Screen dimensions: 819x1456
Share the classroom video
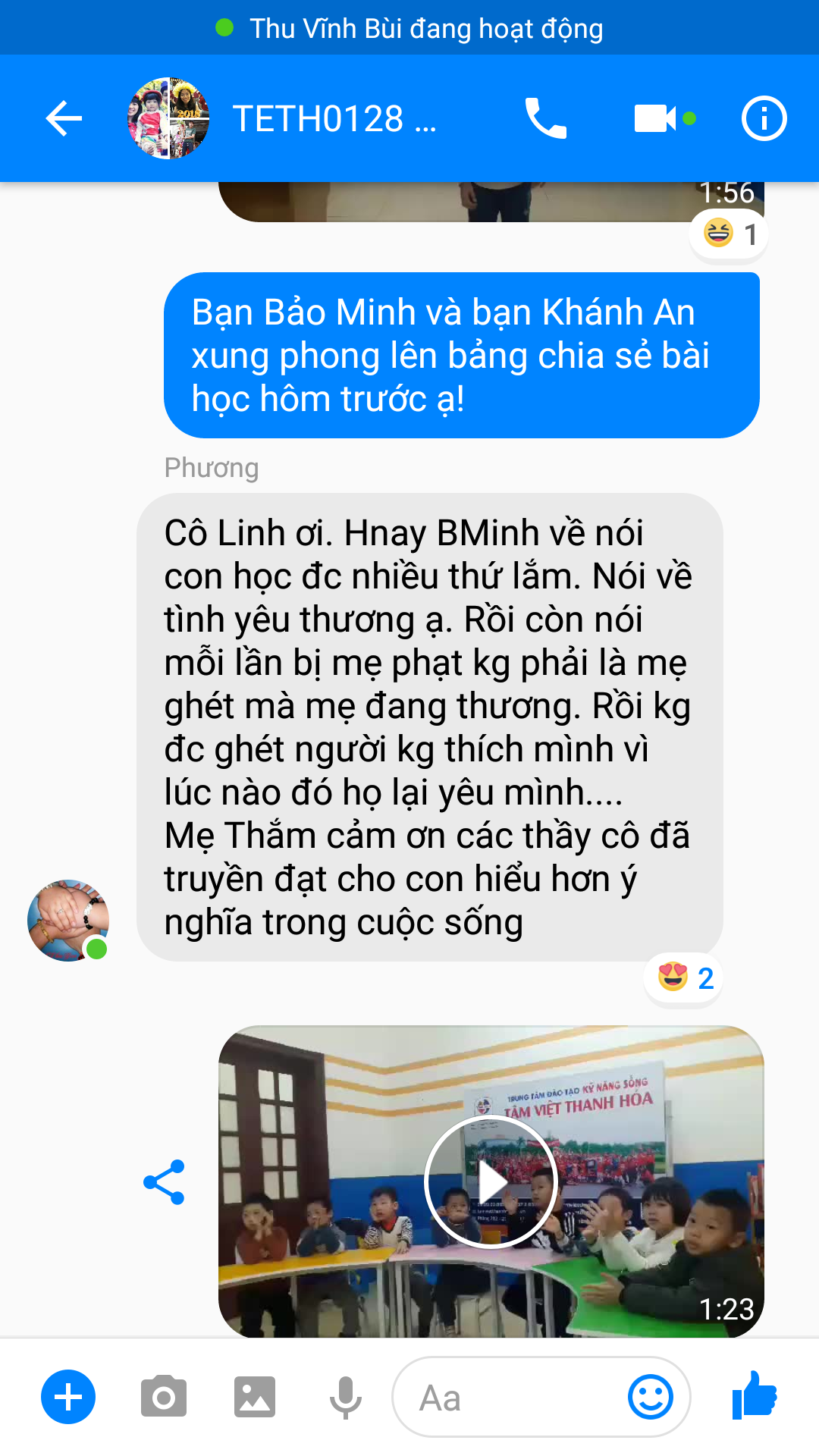coord(164,1181)
